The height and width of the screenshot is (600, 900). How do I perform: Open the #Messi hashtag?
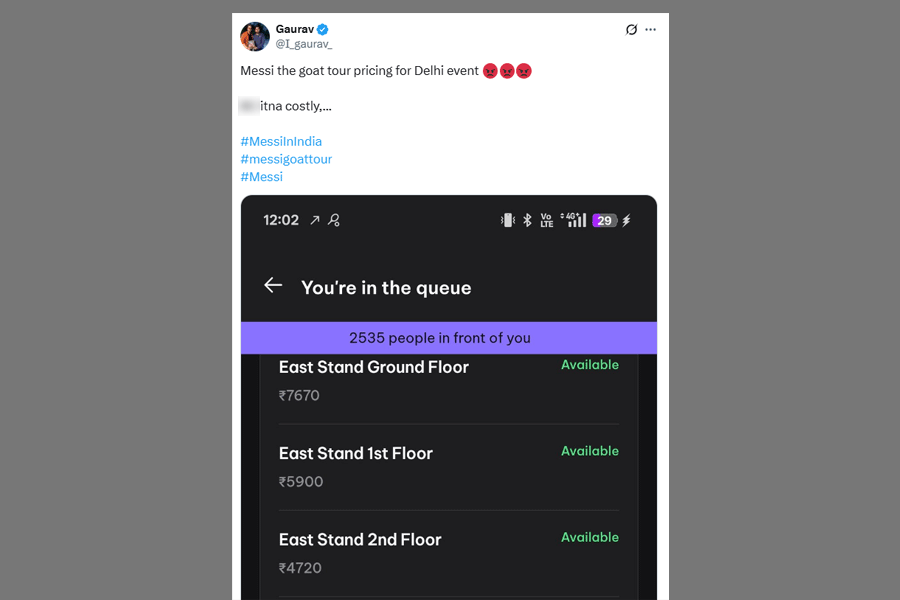[x=261, y=177]
